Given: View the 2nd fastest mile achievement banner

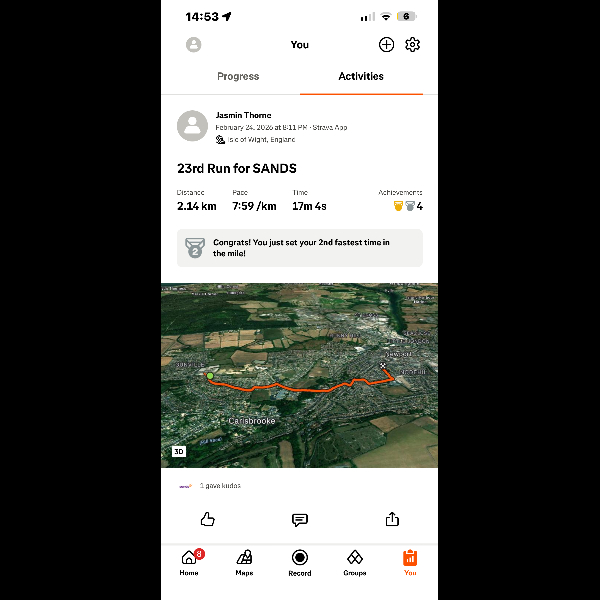Looking at the screenshot, I should [300, 248].
